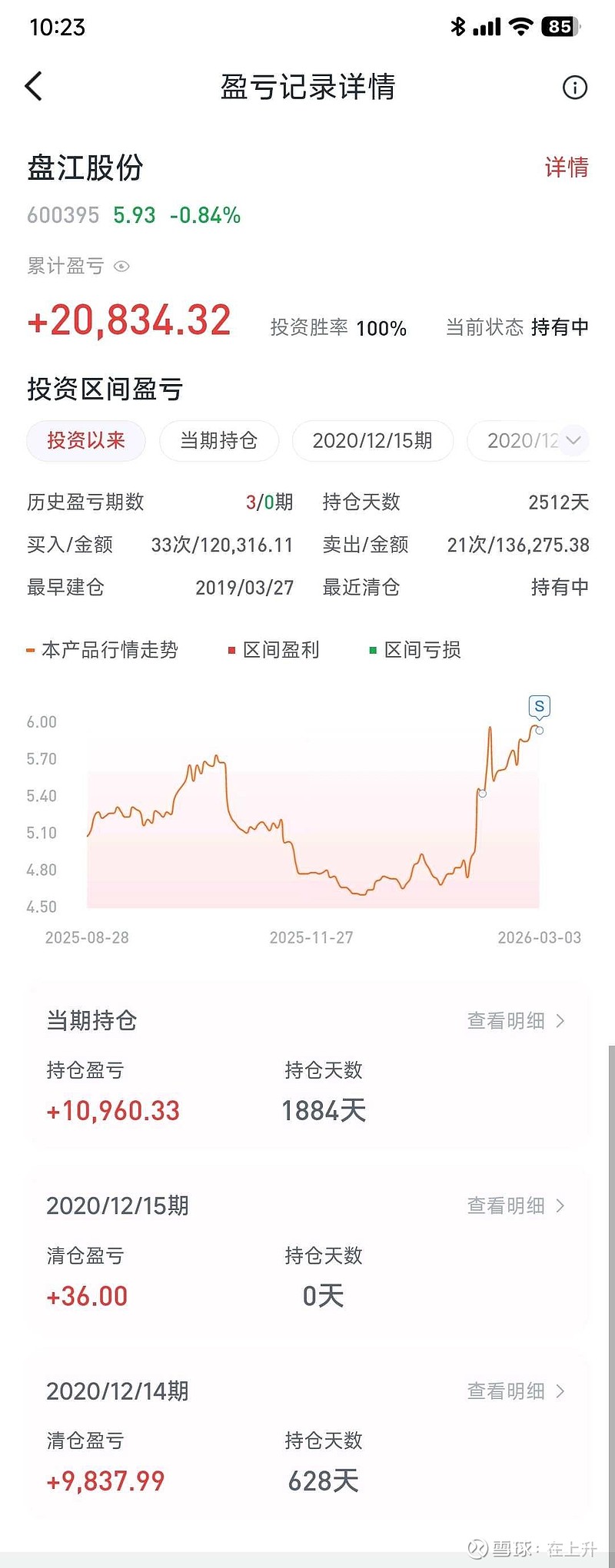Expand the investment period dropdown arrow
The image size is (615, 1568).
point(573,440)
